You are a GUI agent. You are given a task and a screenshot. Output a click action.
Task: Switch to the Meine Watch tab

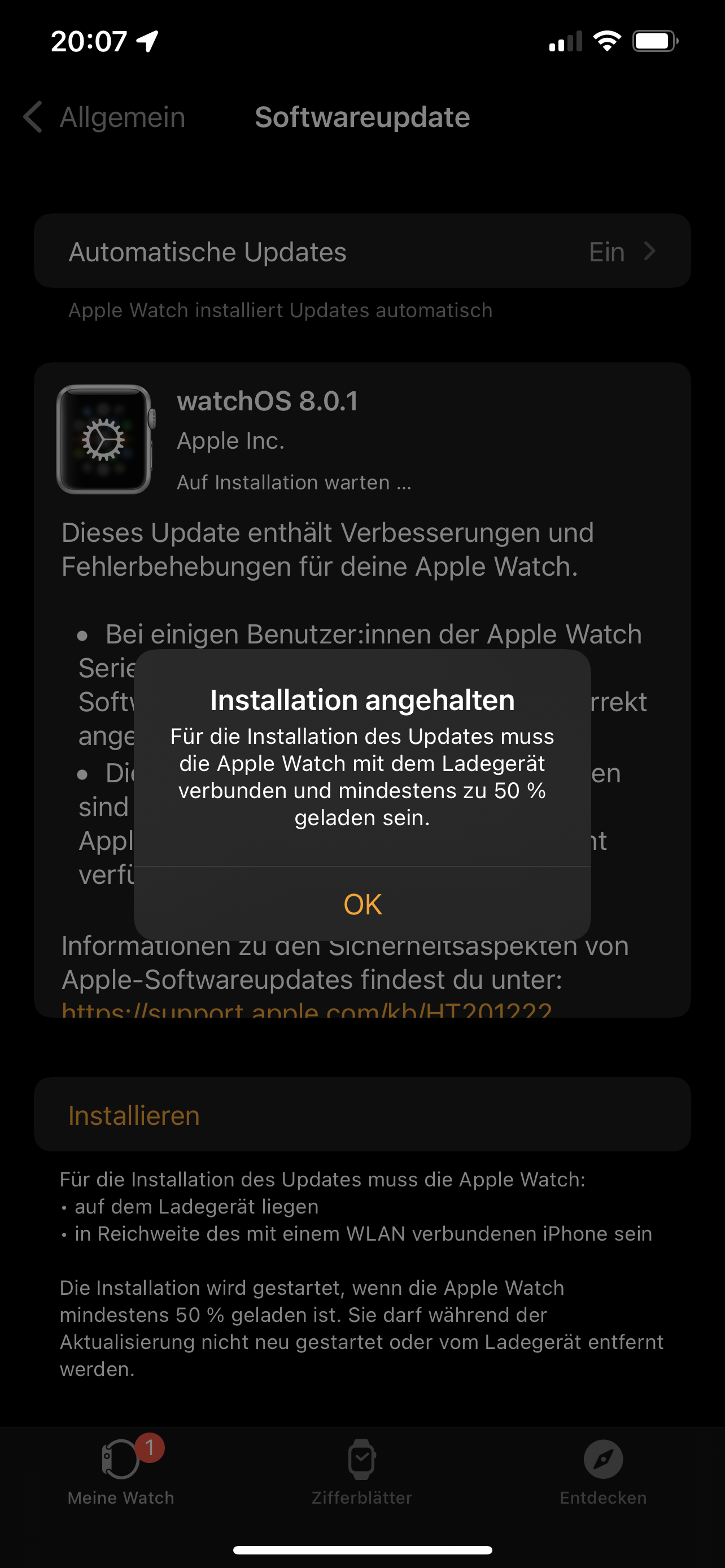121,1472
